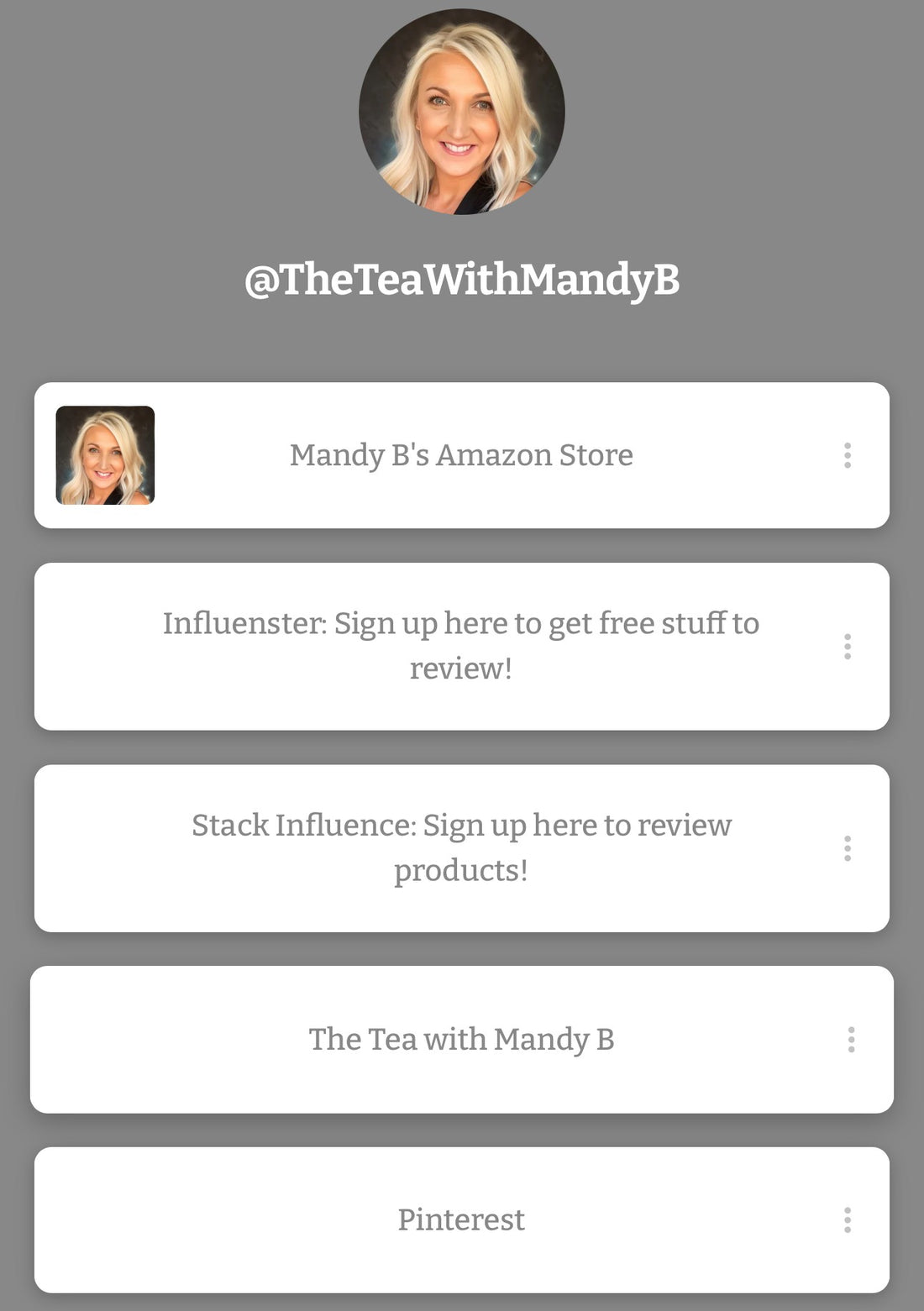The height and width of the screenshot is (1311, 924).
Task: Visit the Pinterest link
Action: [461, 1219]
